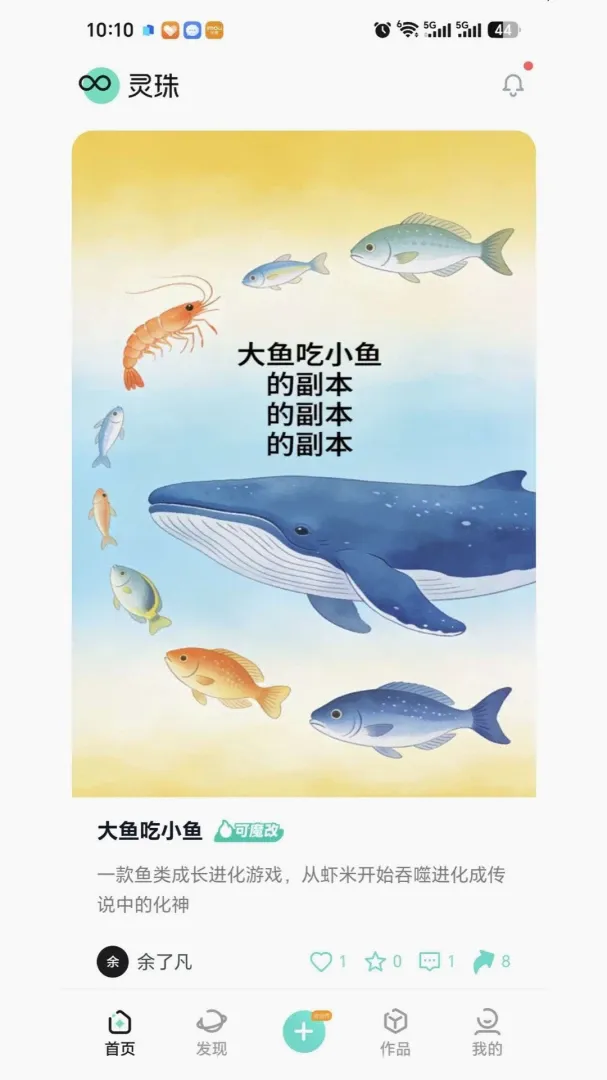Image resolution: width=607 pixels, height=1080 pixels.
Task: Tap the 可魔改 tag
Action: pyautogui.click(x=249, y=831)
